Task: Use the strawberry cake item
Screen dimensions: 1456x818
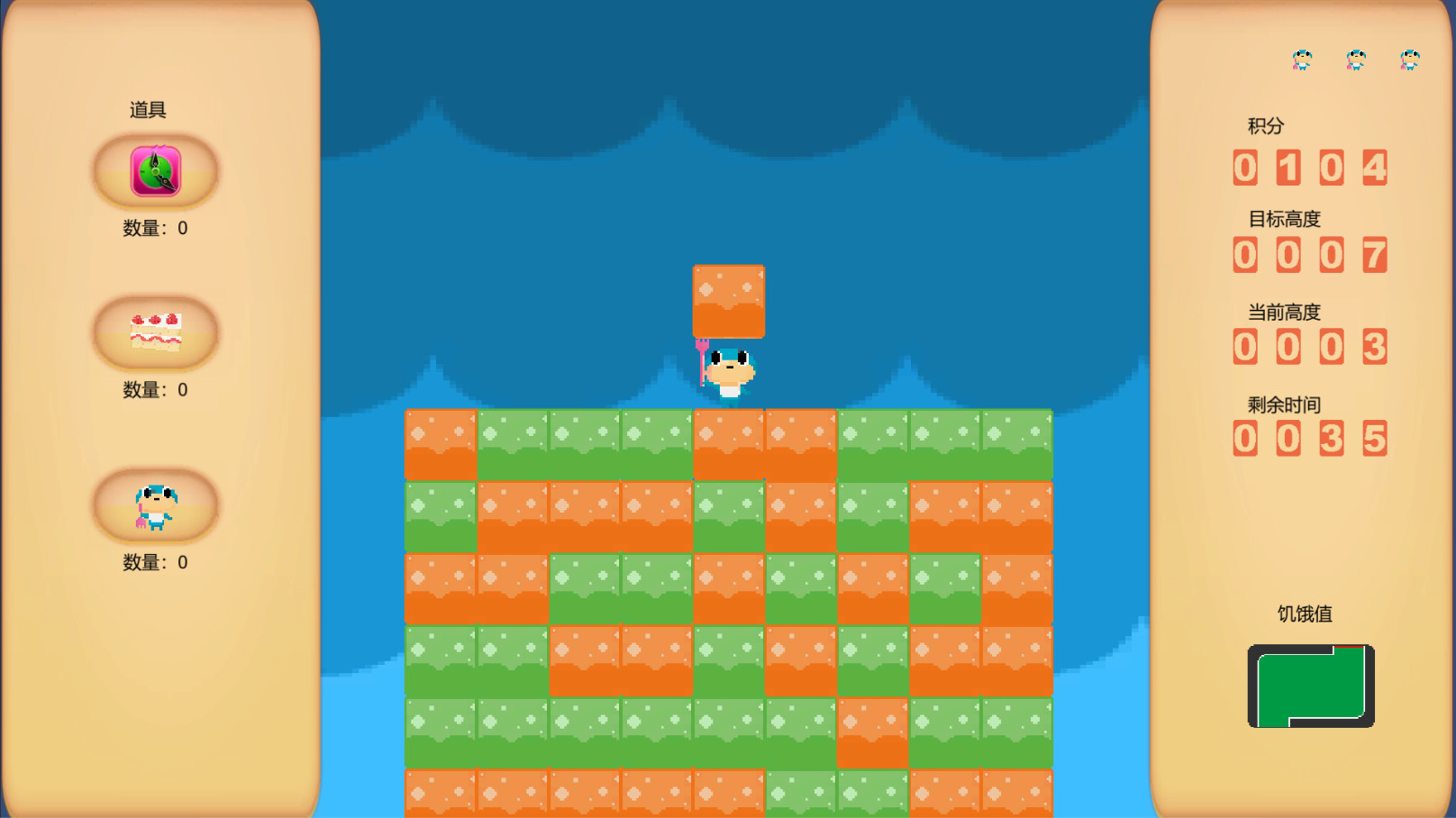Action: (x=156, y=332)
